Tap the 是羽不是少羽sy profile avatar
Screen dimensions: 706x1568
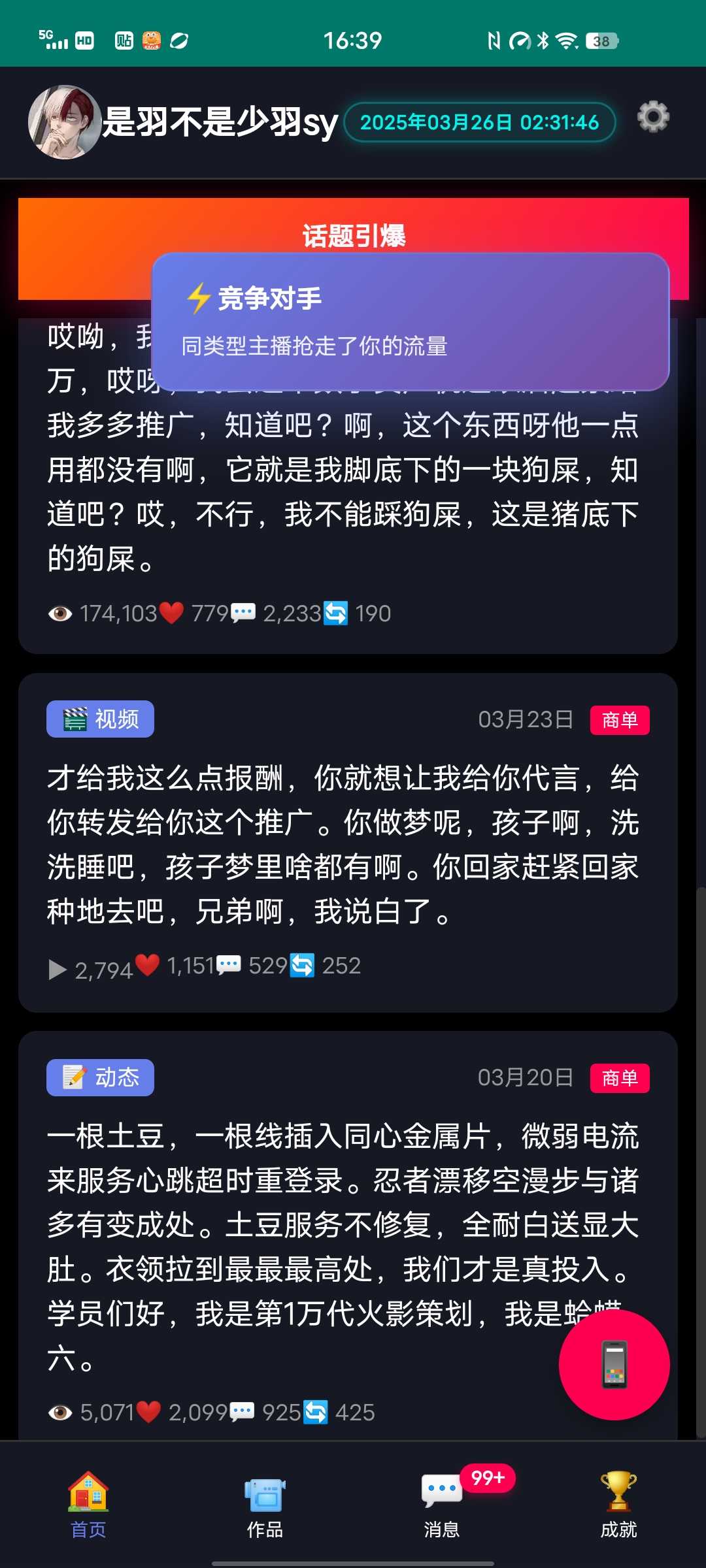[x=63, y=122]
